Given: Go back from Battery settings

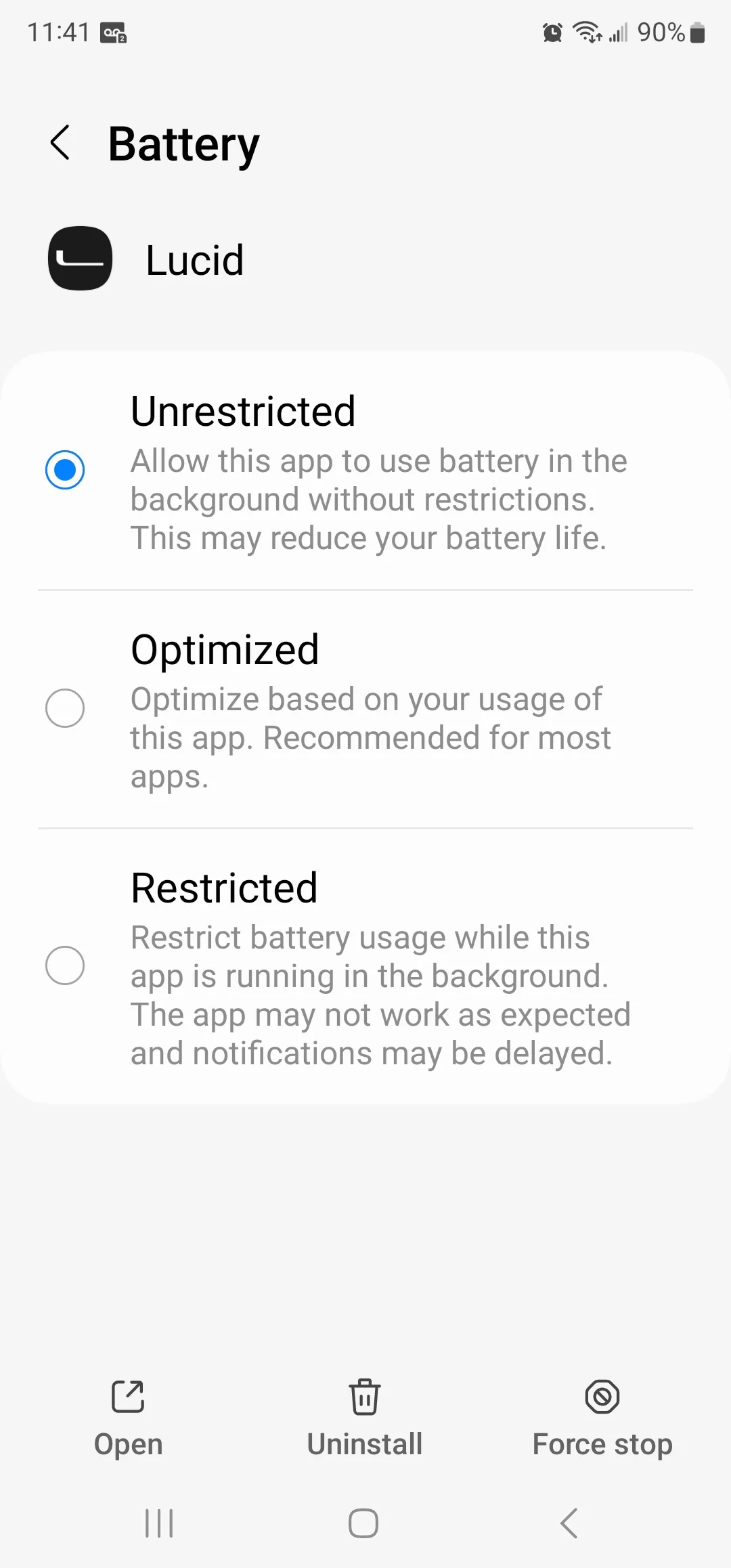Looking at the screenshot, I should click(60, 143).
